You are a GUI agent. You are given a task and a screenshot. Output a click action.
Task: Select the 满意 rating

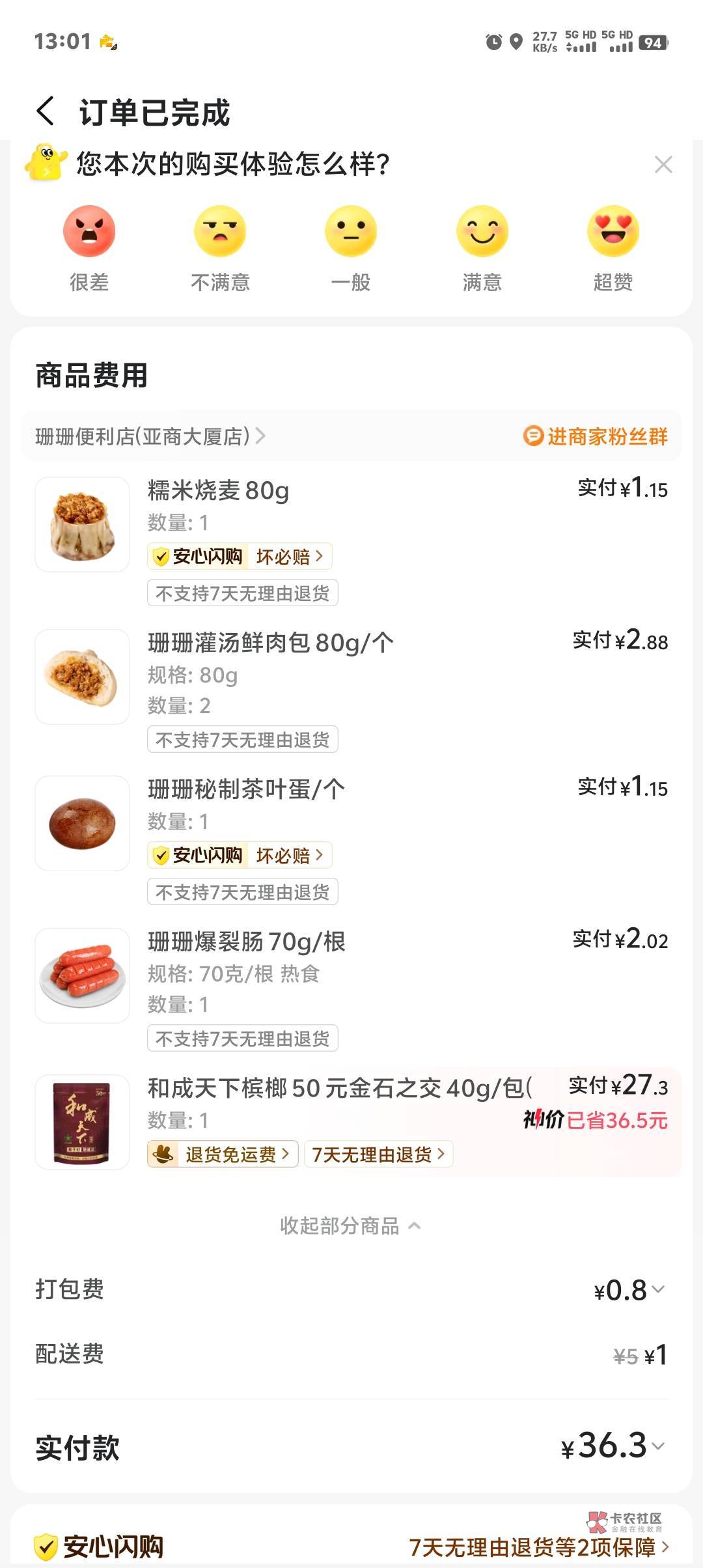coord(482,232)
